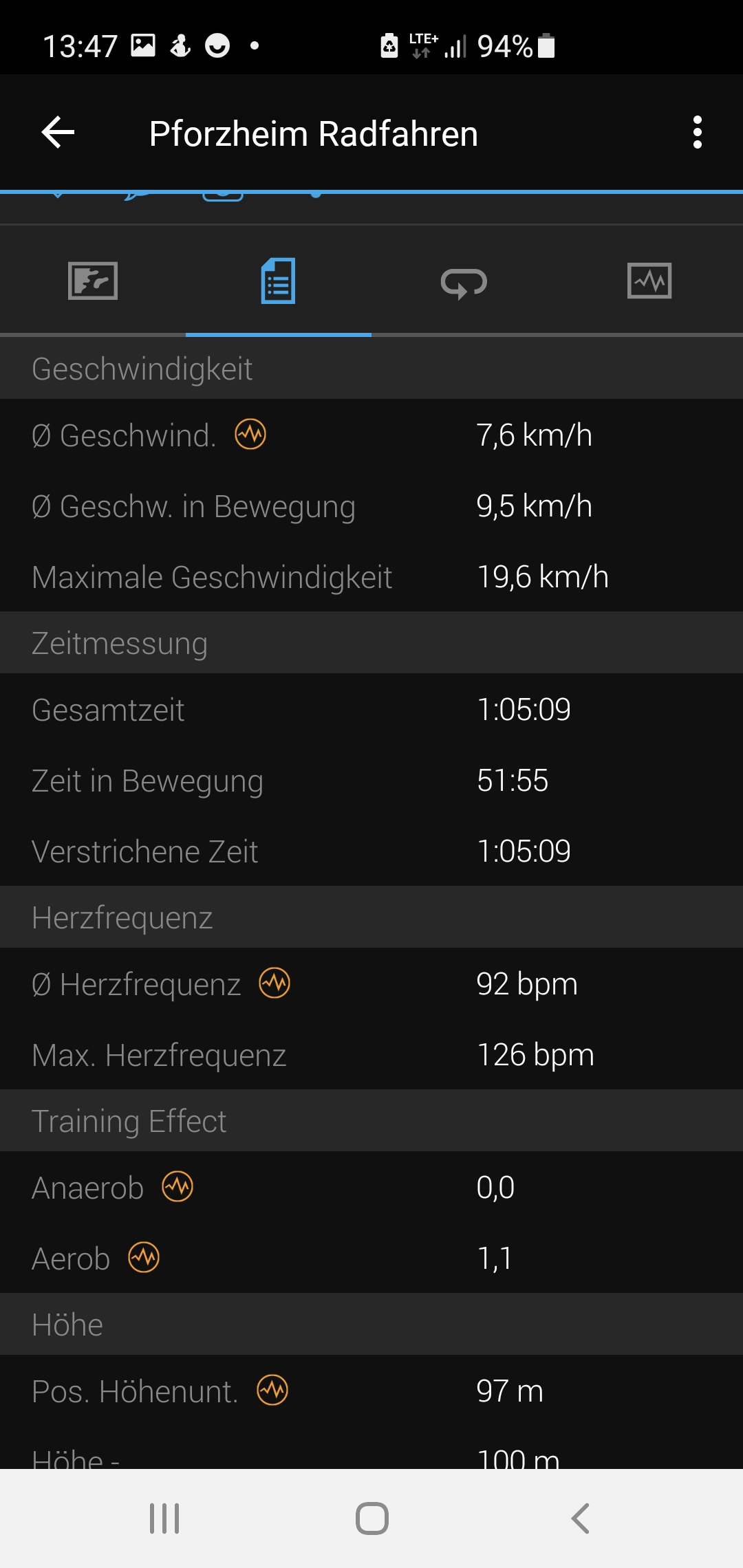Tap the insight icon next to Ø Herzfrequenz
743x1568 pixels.
pyautogui.click(x=274, y=983)
